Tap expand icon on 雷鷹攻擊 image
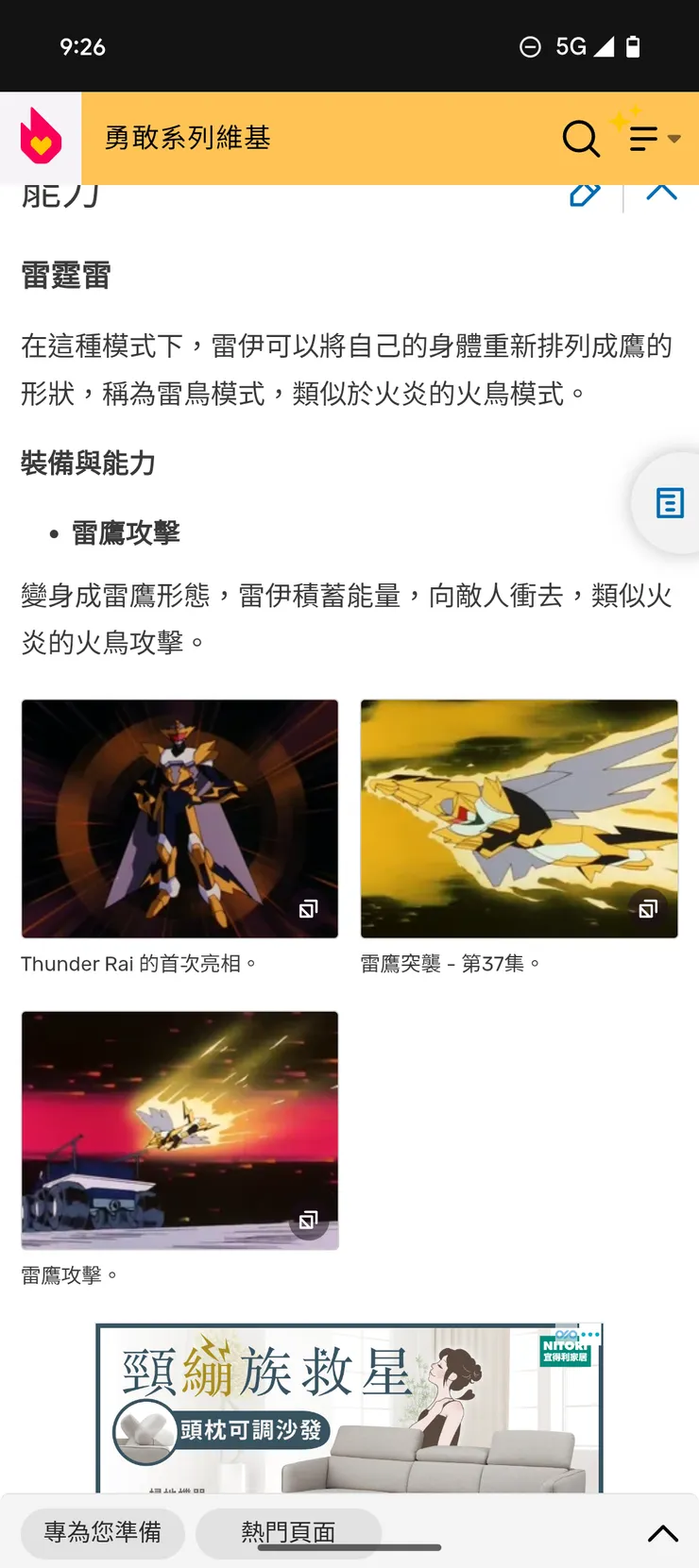 point(308,1221)
